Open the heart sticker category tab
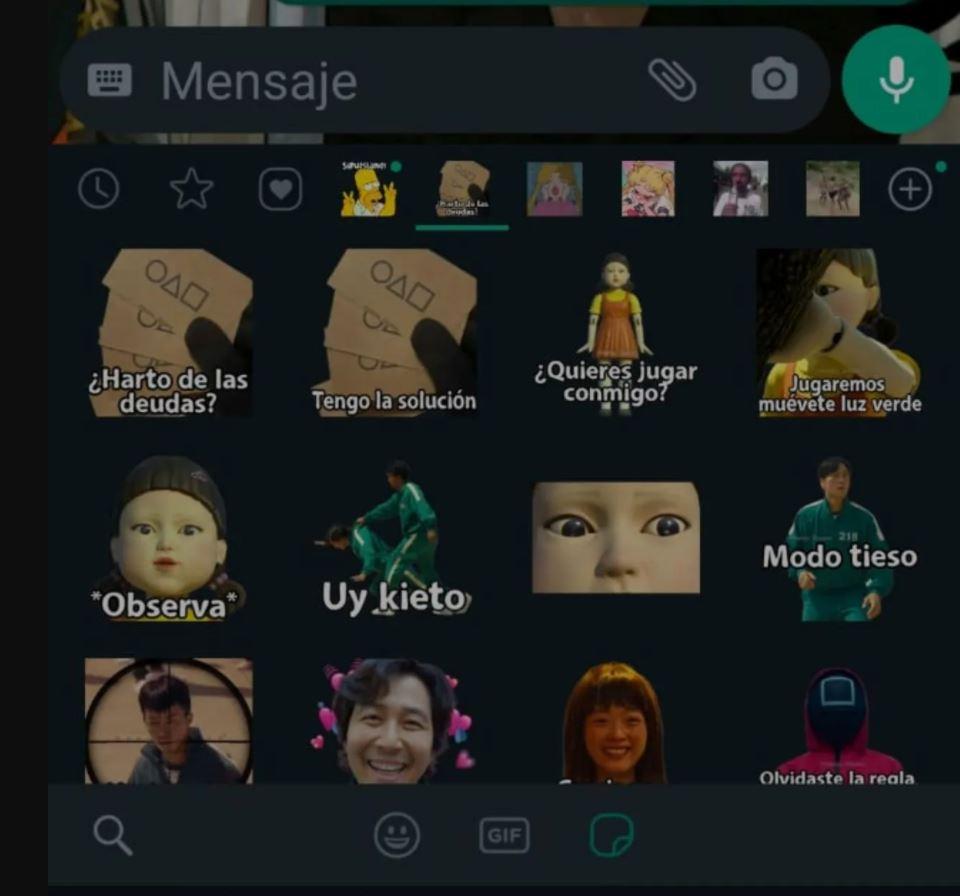The image size is (960, 896). coord(280,189)
